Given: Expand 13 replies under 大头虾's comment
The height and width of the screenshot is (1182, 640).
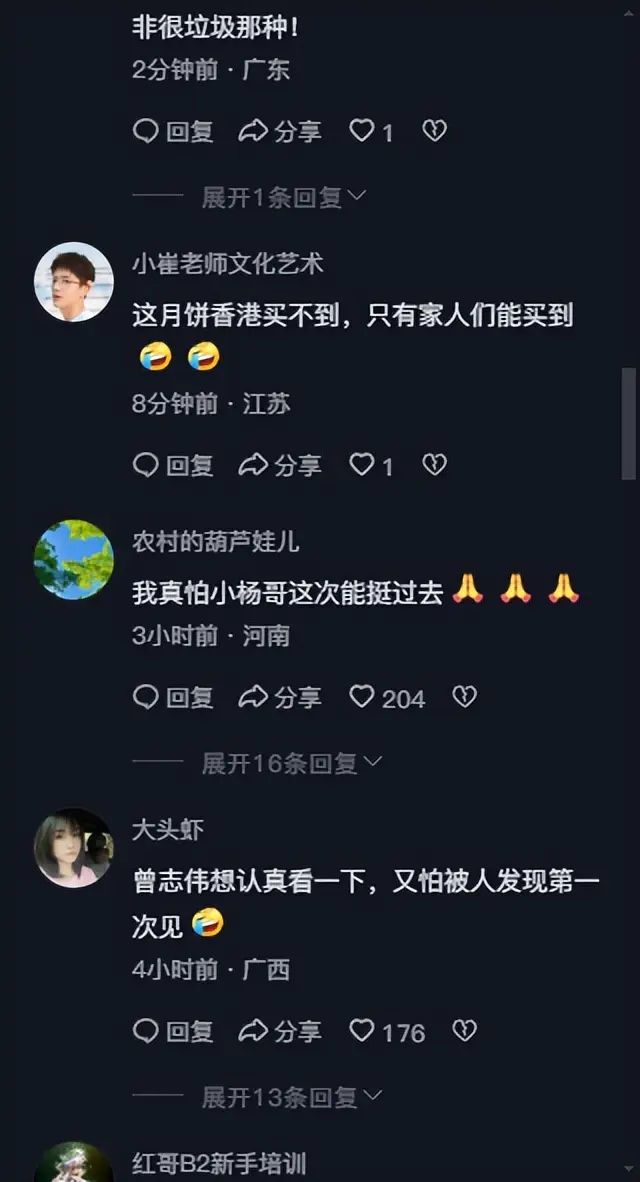Looking at the screenshot, I should (291, 1098).
